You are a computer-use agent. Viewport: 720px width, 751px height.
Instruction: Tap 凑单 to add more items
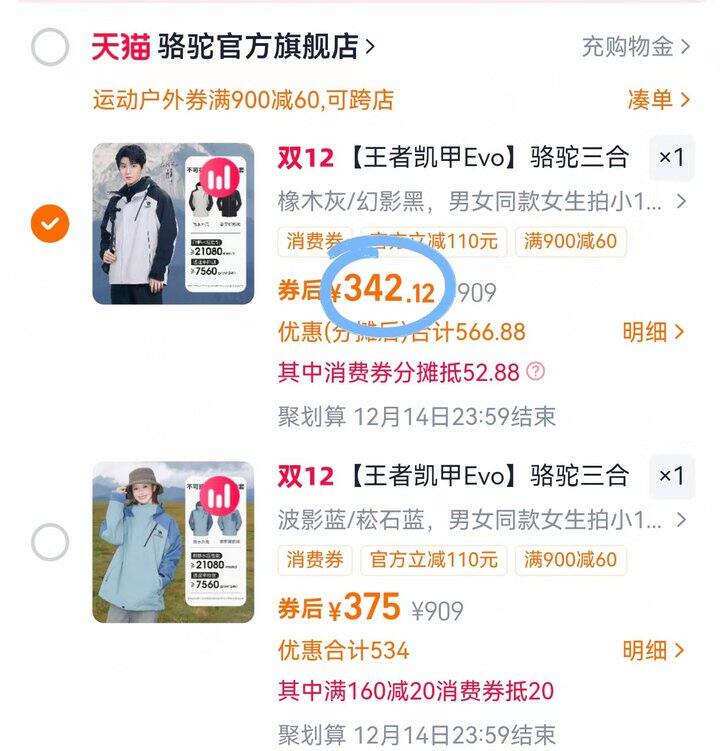(659, 100)
